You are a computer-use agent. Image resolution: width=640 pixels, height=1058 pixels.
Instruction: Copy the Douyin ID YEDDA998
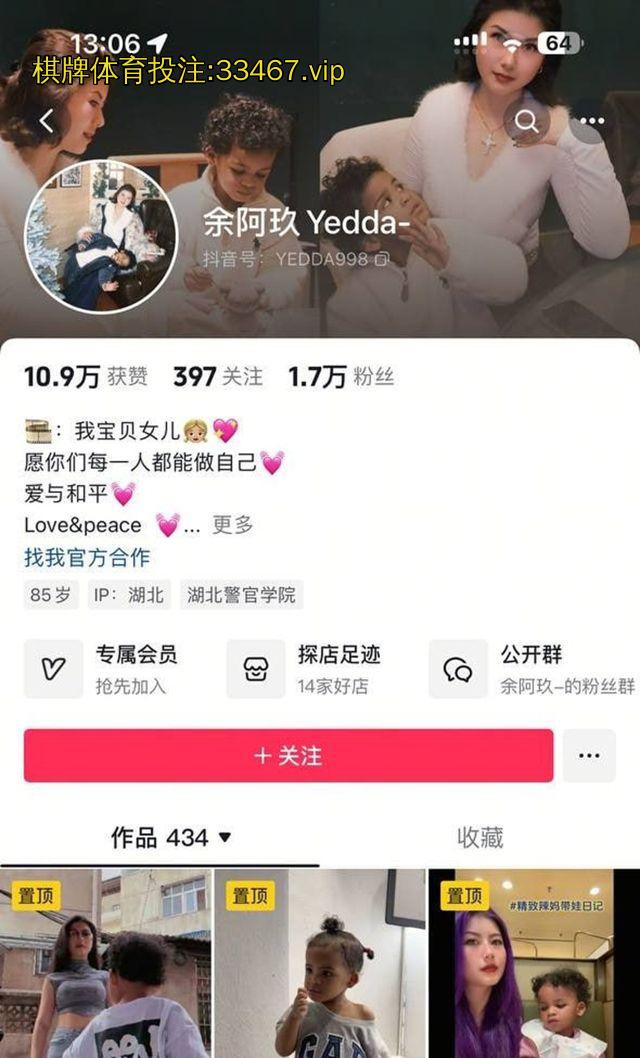381,259
